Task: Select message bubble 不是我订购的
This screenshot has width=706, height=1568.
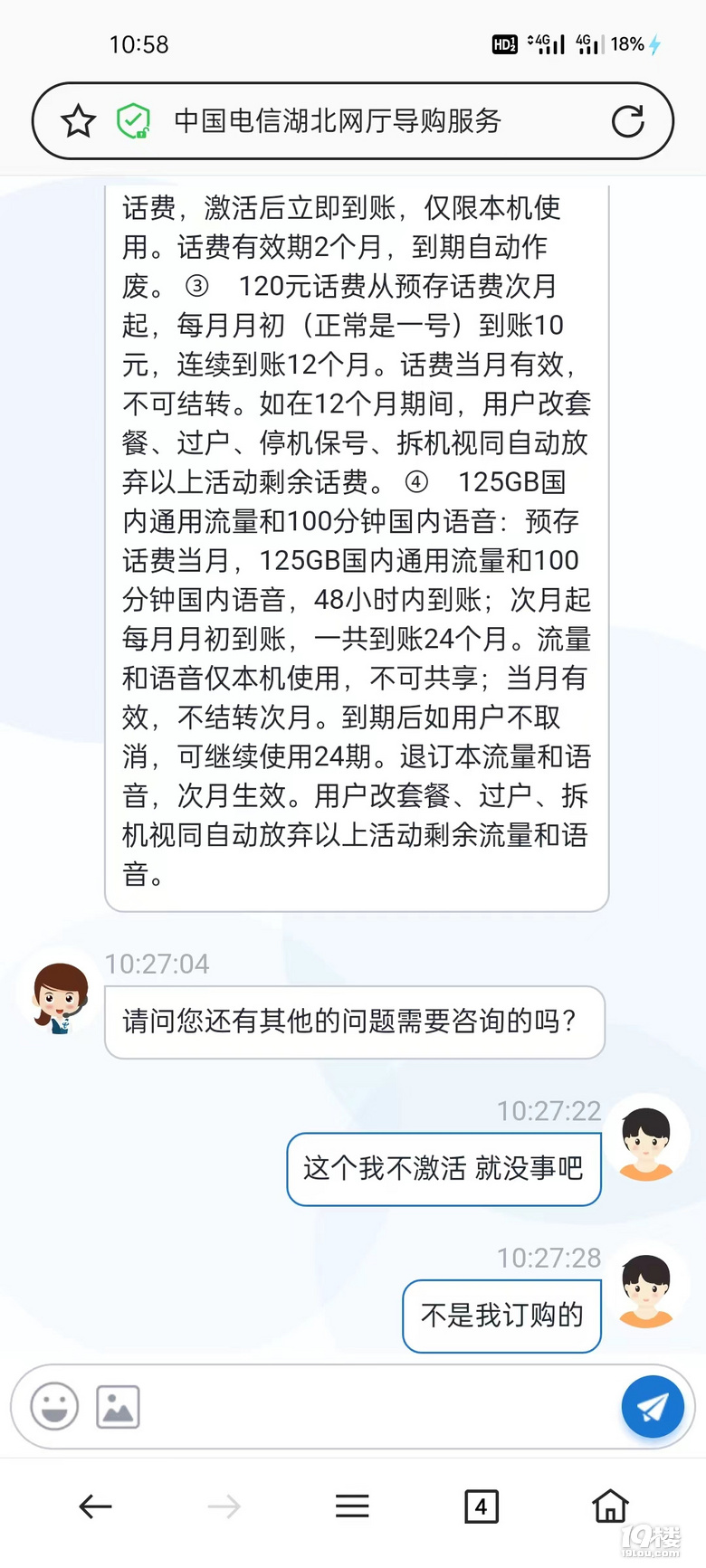Action: [x=501, y=1316]
